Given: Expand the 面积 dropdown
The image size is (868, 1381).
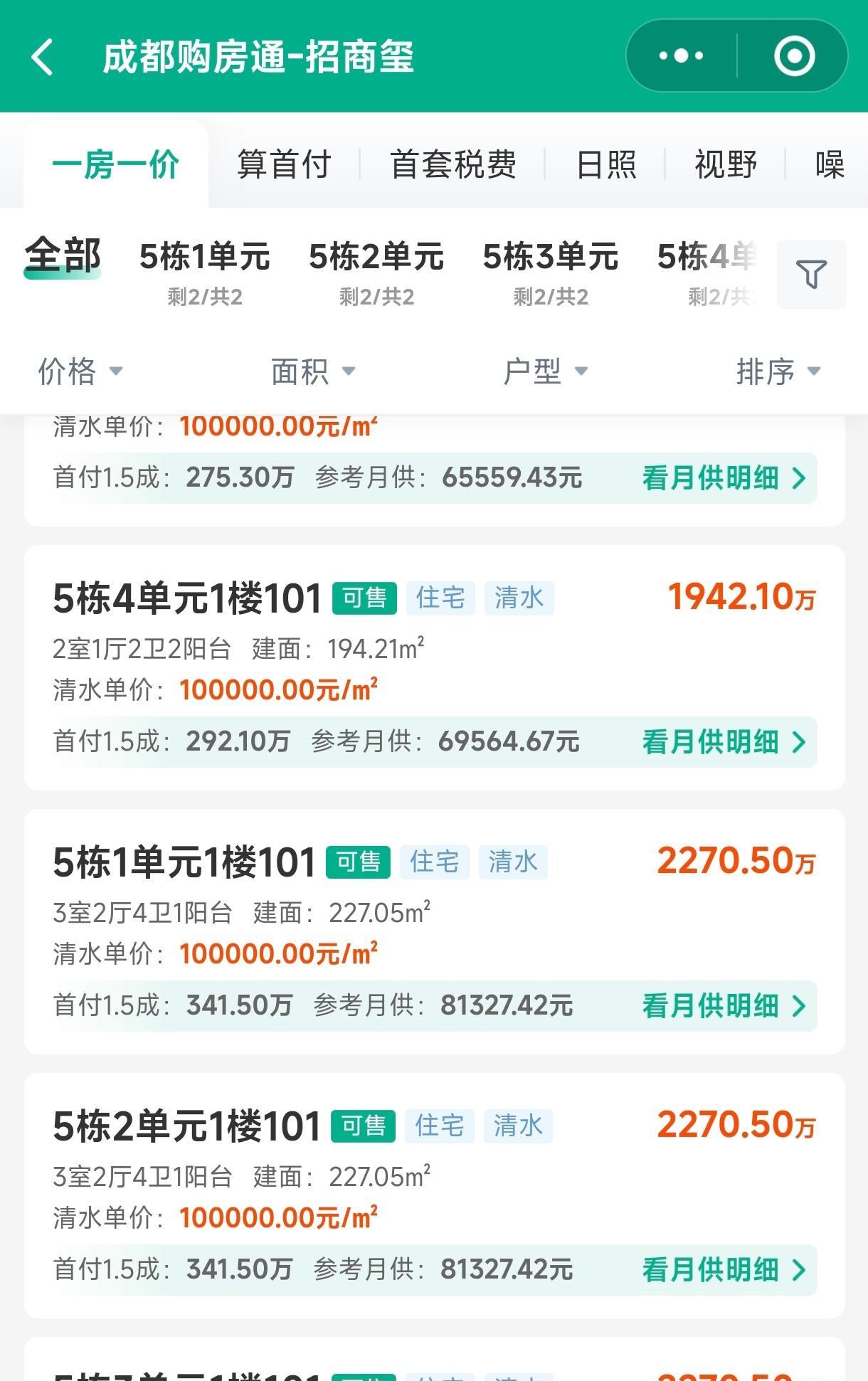Looking at the screenshot, I should click(312, 371).
